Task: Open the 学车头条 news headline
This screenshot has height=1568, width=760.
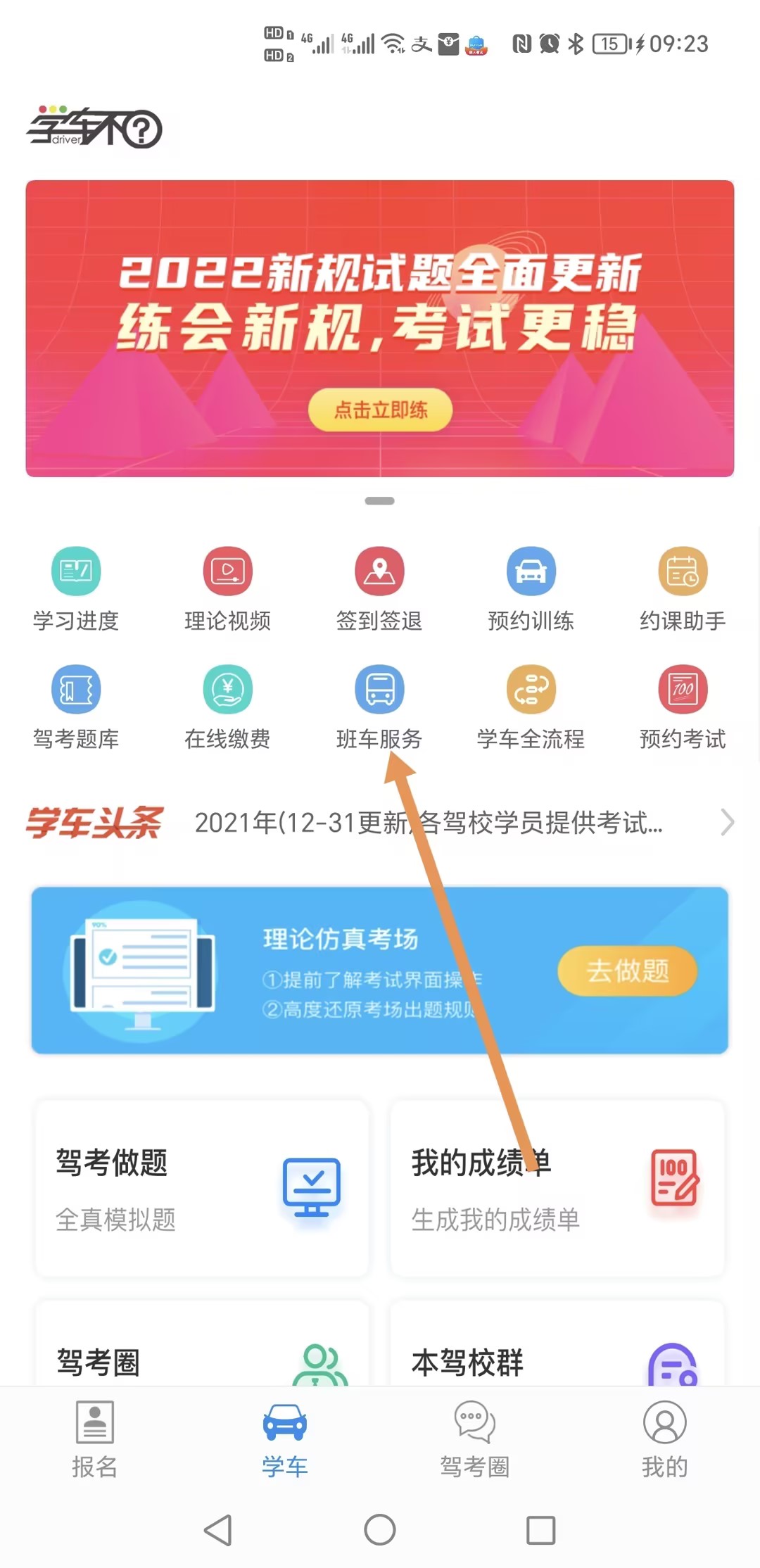Action: (428, 822)
